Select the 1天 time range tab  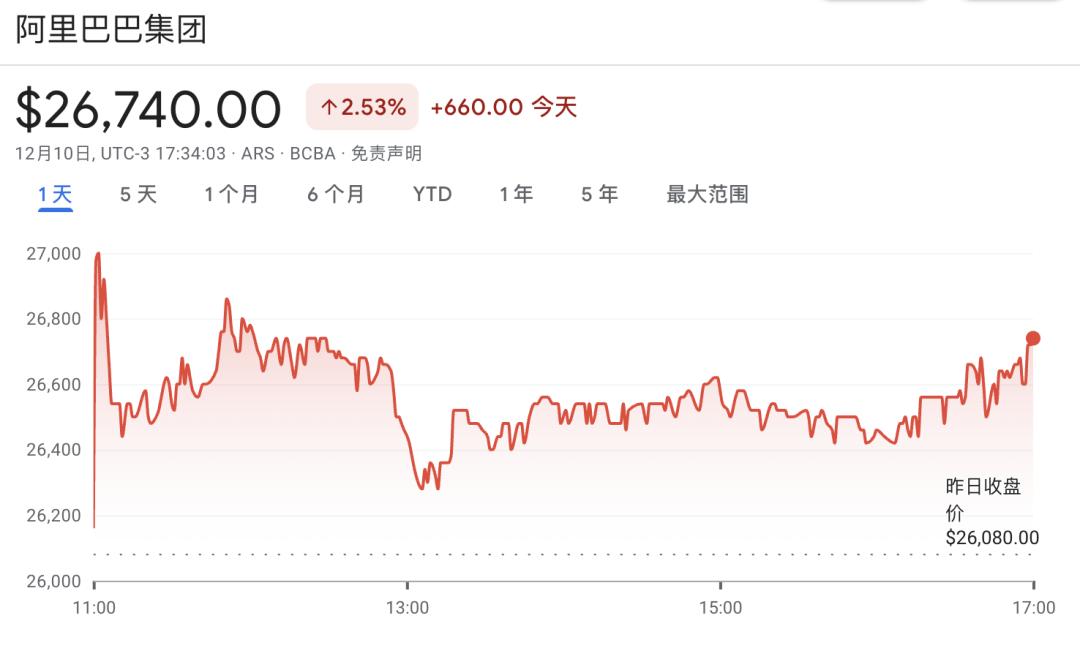[55, 194]
